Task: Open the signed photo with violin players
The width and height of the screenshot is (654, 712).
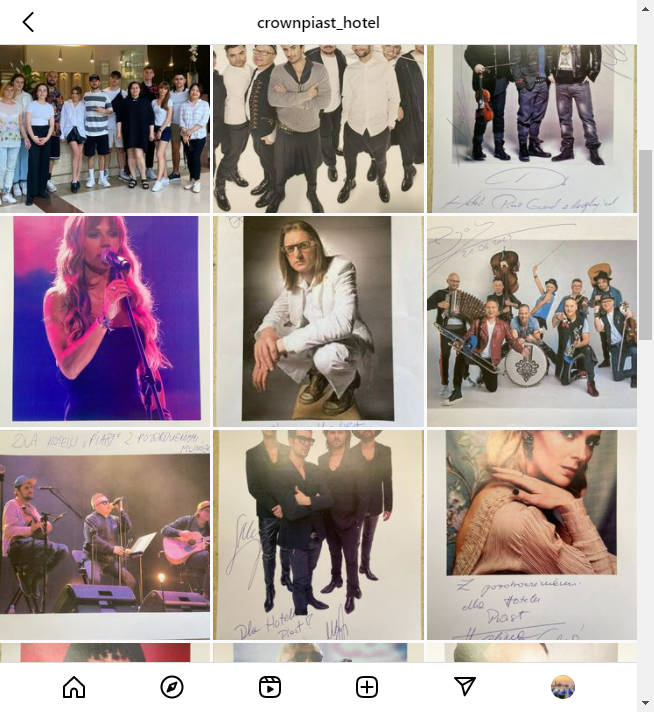Action: click(x=531, y=128)
